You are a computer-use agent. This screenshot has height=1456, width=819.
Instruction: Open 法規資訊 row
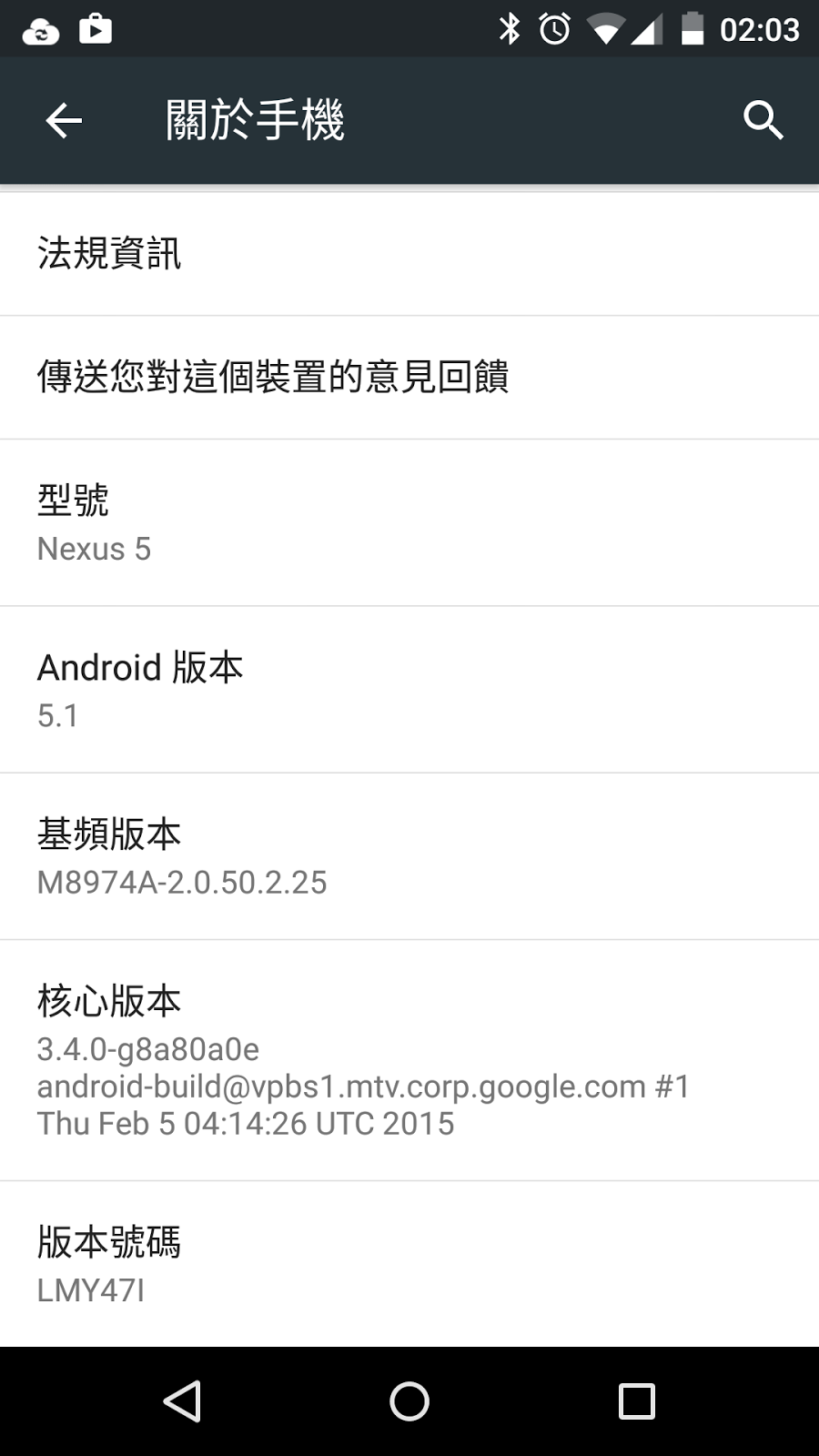tap(409, 254)
